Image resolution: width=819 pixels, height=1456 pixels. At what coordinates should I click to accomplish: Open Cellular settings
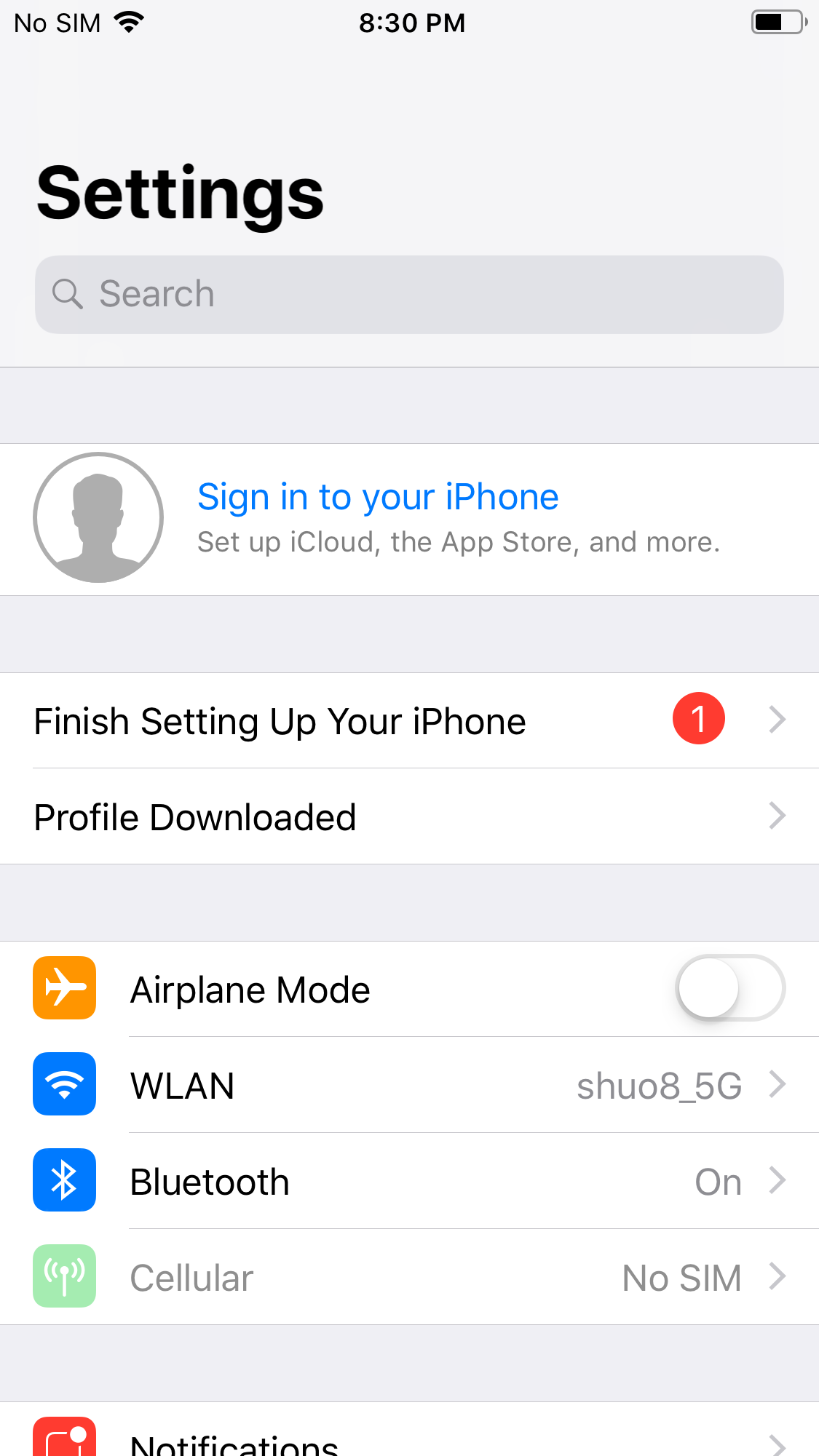[x=409, y=1277]
